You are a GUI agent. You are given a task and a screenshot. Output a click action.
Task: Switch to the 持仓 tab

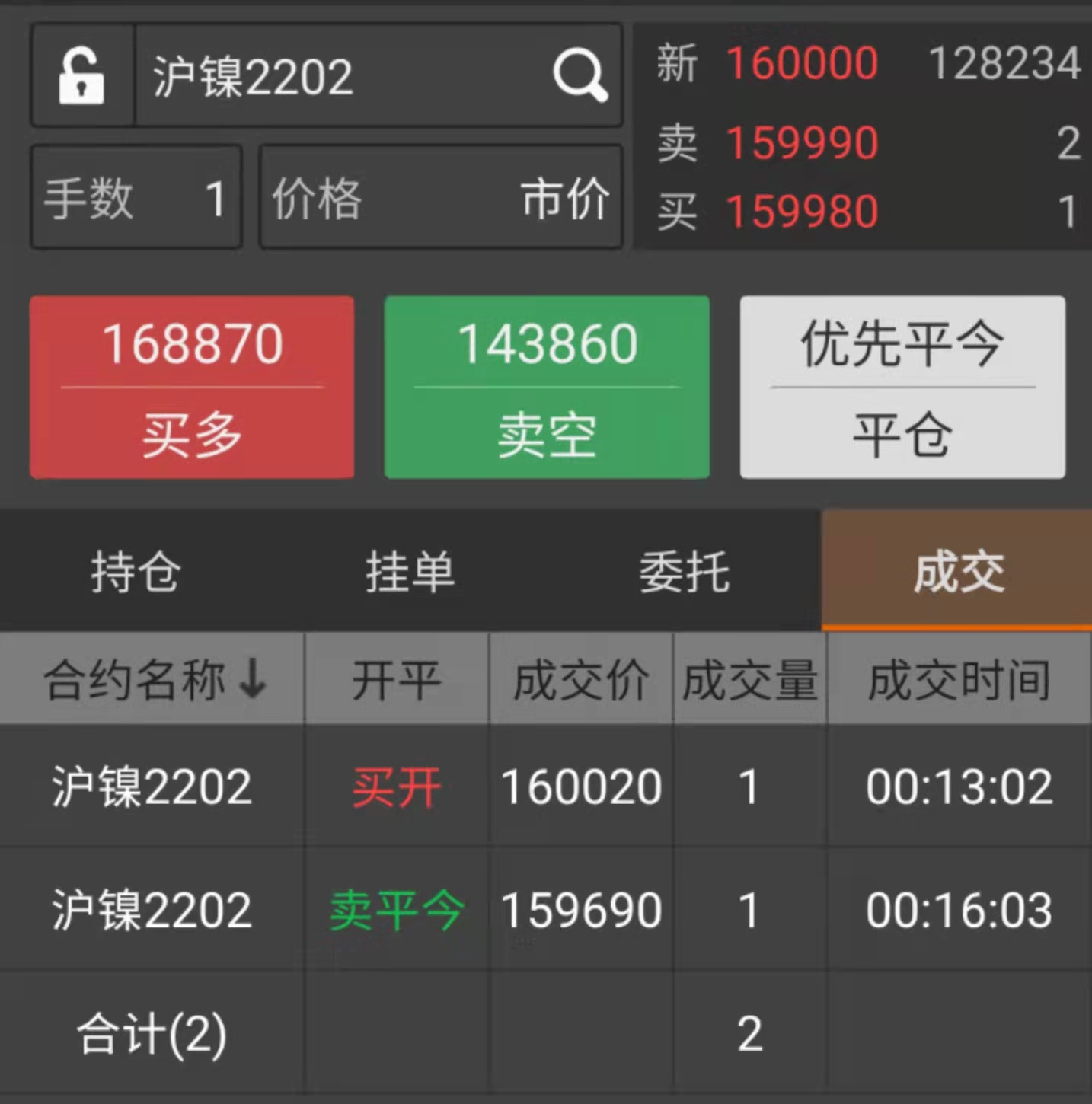[136, 572]
